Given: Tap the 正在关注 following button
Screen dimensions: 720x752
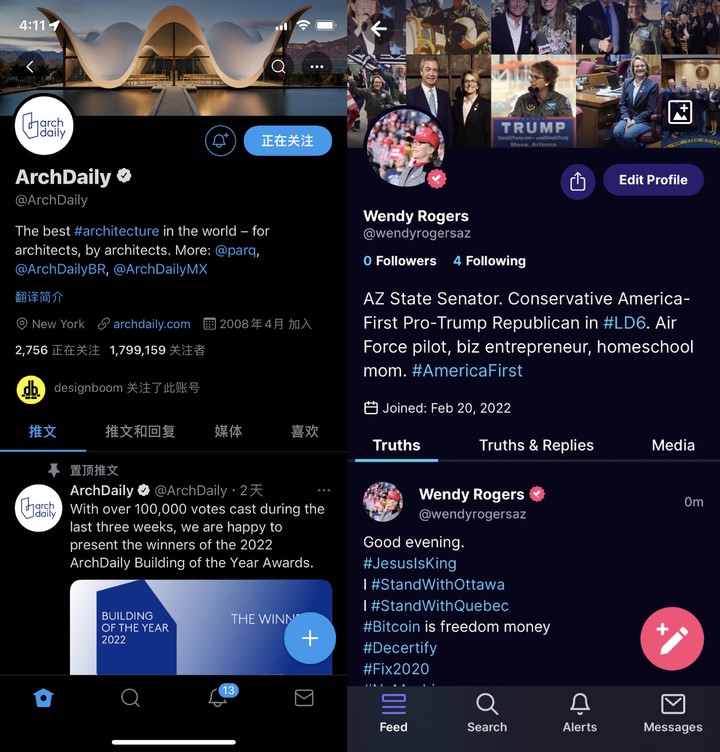Looking at the screenshot, I should click(x=287, y=141).
